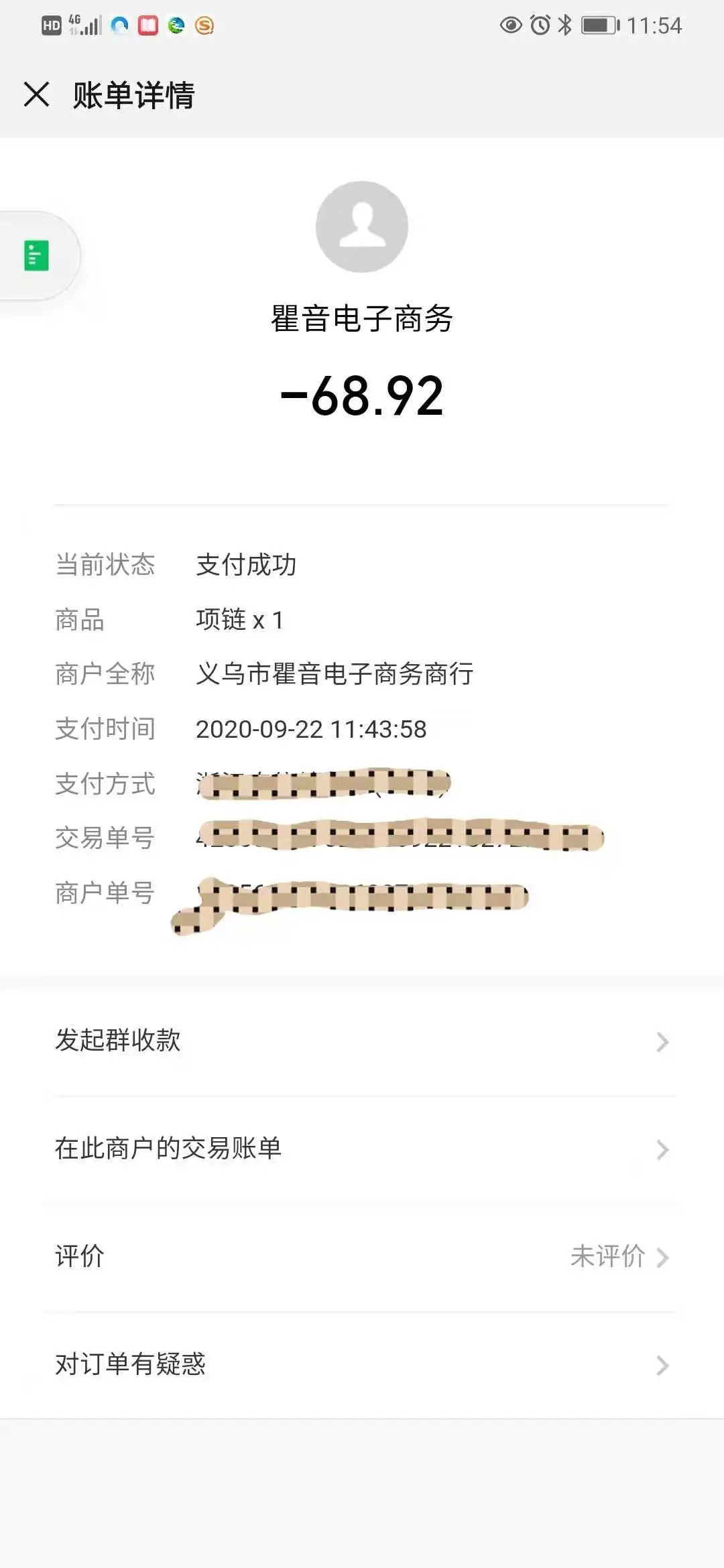
Task: Click the merchant avatar placeholder image
Action: tap(362, 226)
